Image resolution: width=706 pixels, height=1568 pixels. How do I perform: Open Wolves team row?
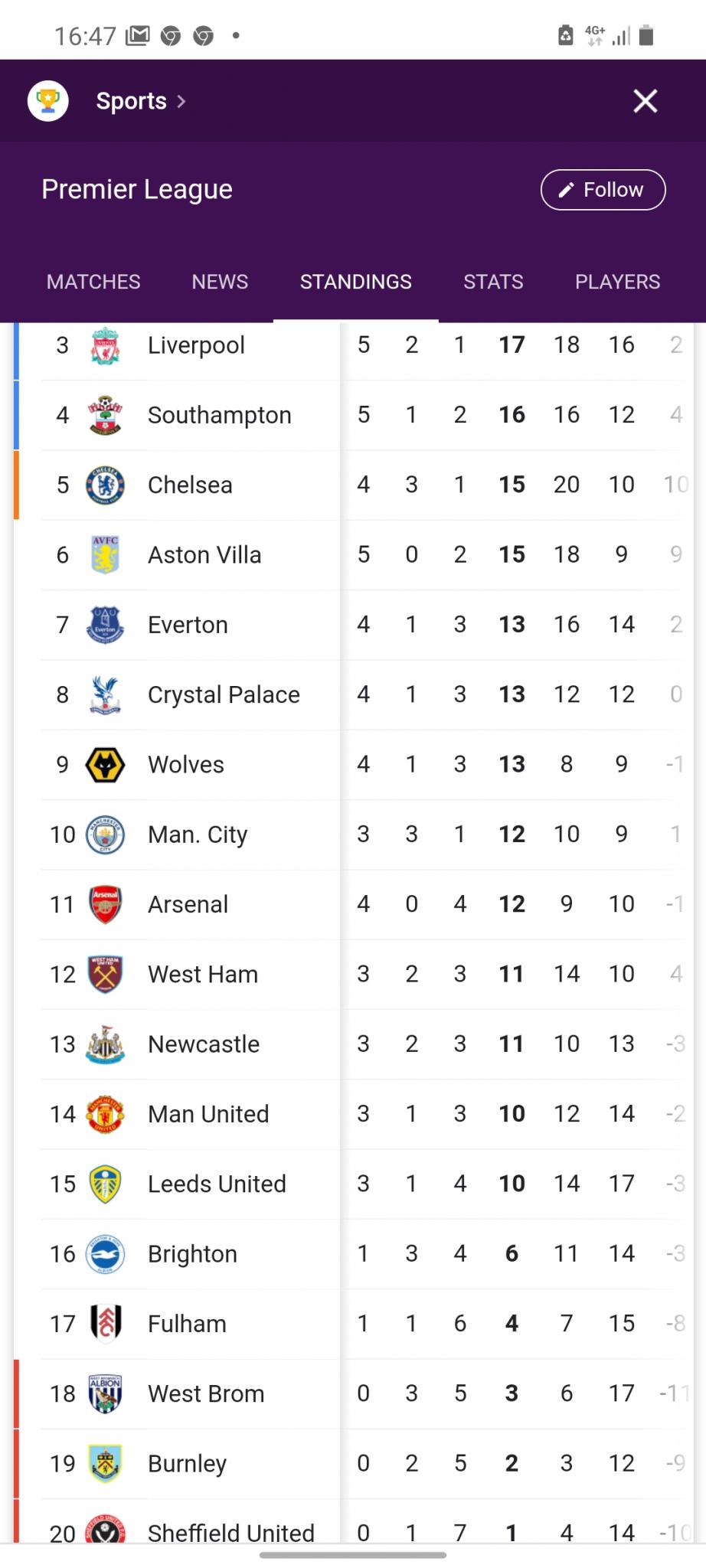point(353,764)
